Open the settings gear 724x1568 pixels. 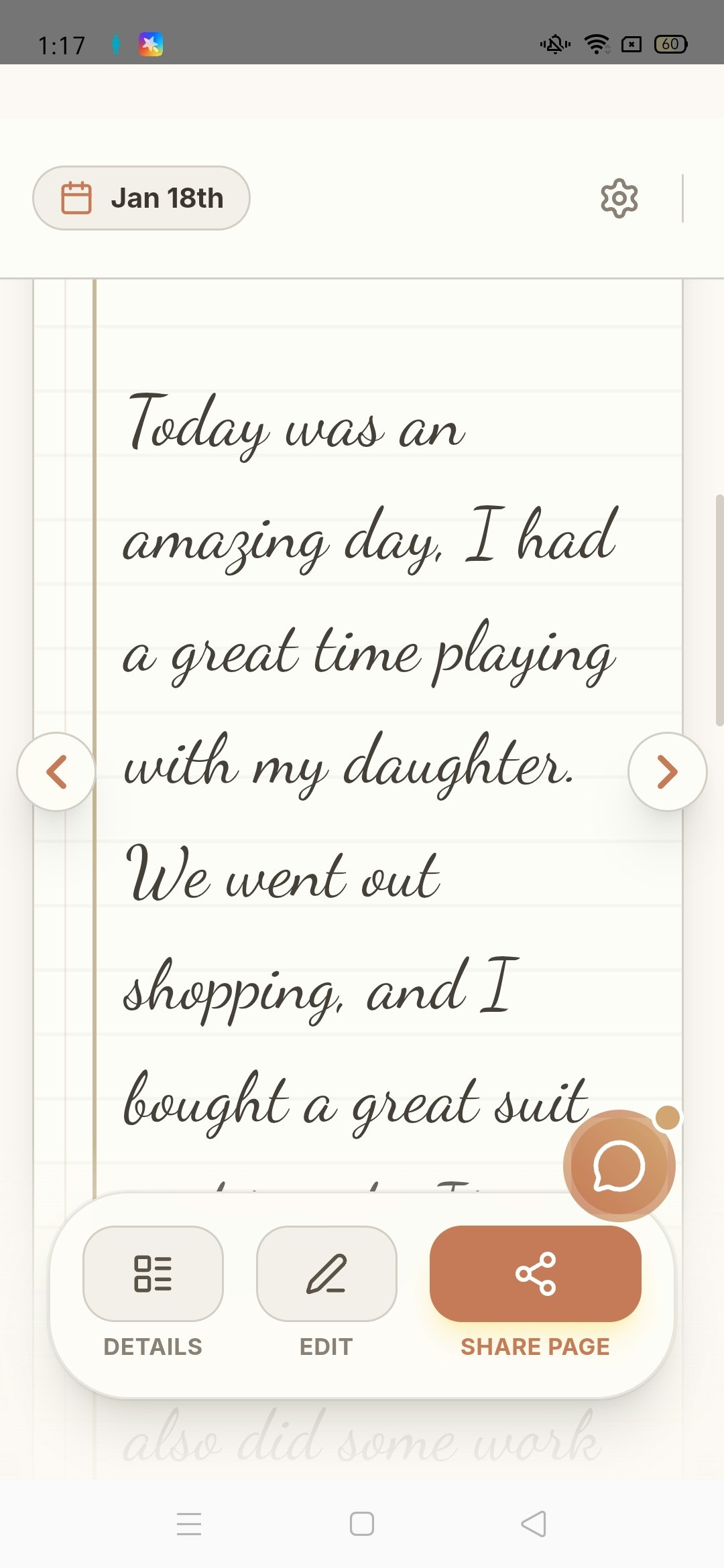click(619, 198)
